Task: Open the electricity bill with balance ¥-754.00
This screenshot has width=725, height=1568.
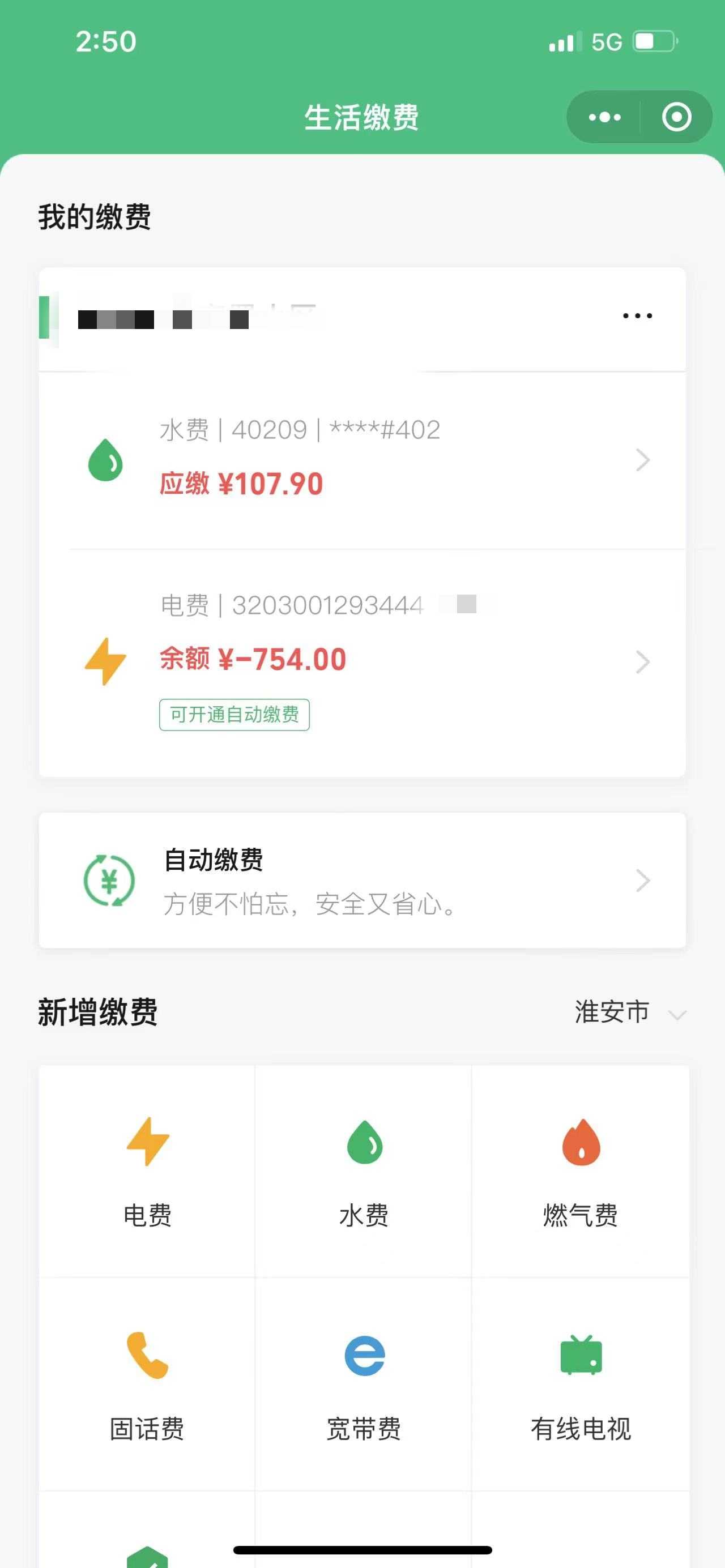Action: point(362,663)
